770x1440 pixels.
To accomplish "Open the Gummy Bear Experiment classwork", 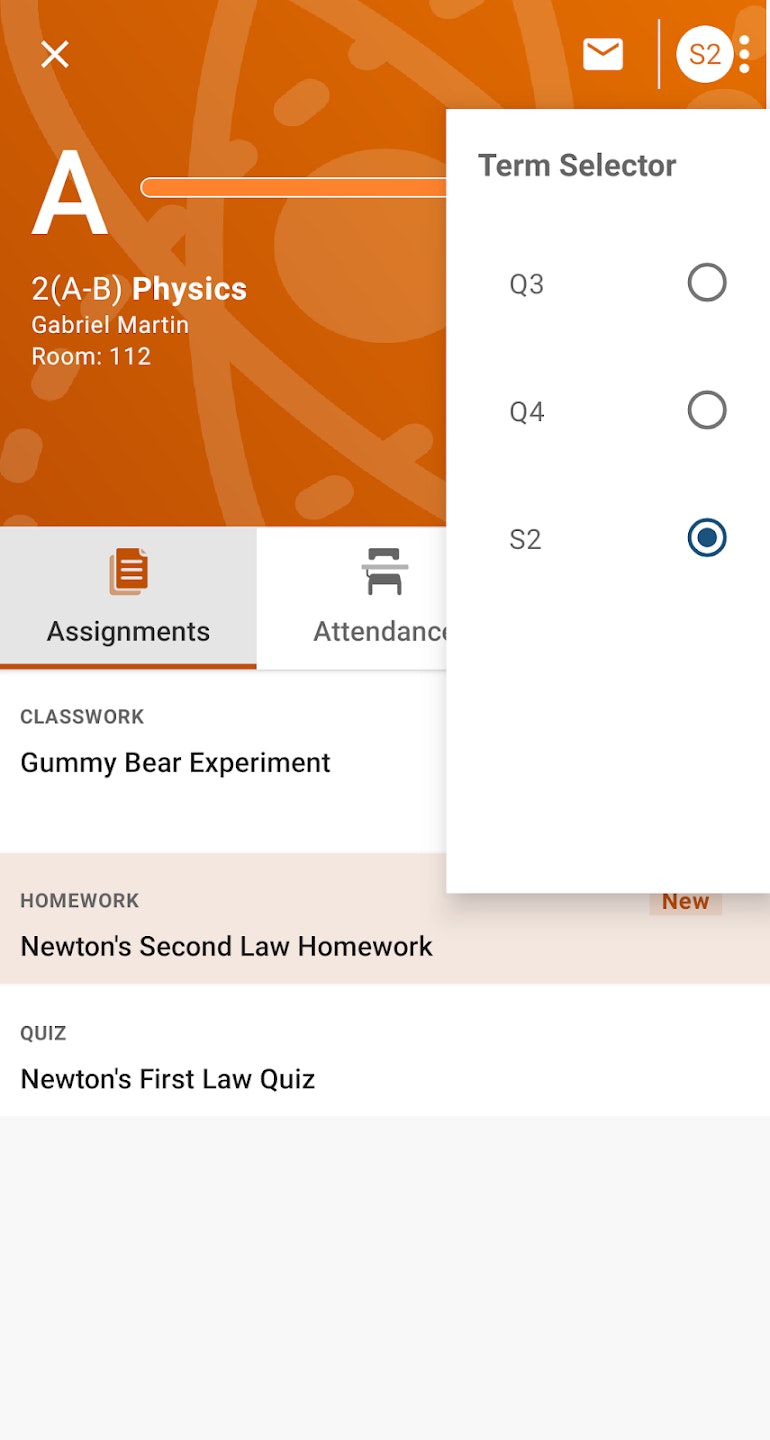I will pos(175,762).
